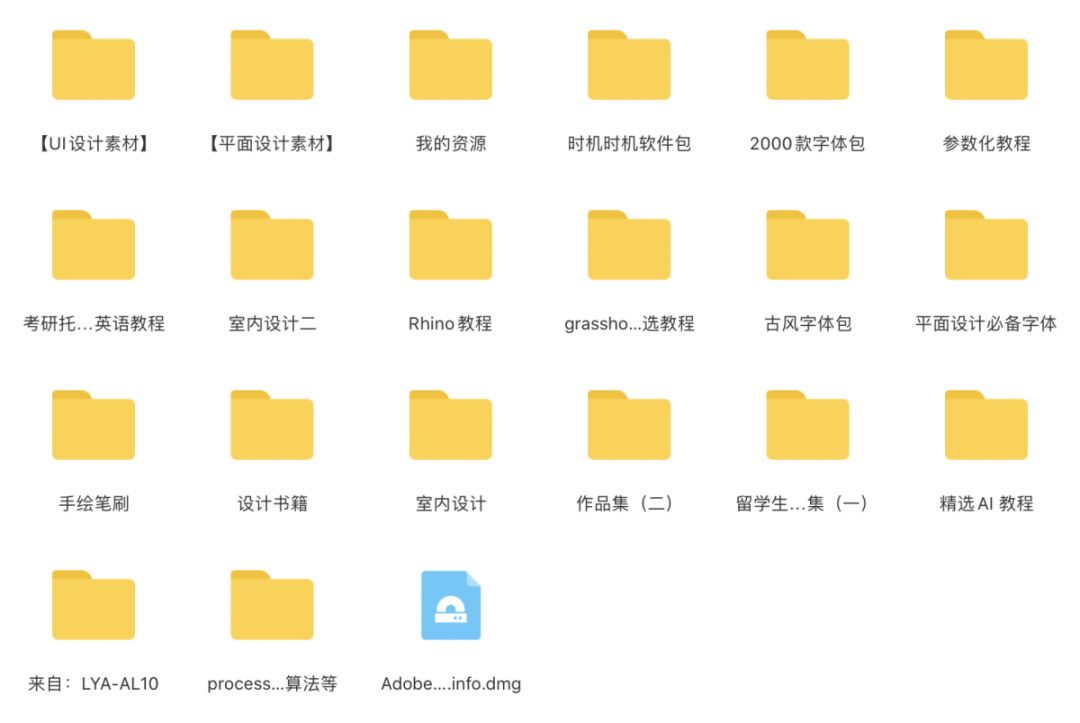The image size is (1080, 723).
Task: Open the 来自：LYA-AL10 folder
Action: point(93,606)
